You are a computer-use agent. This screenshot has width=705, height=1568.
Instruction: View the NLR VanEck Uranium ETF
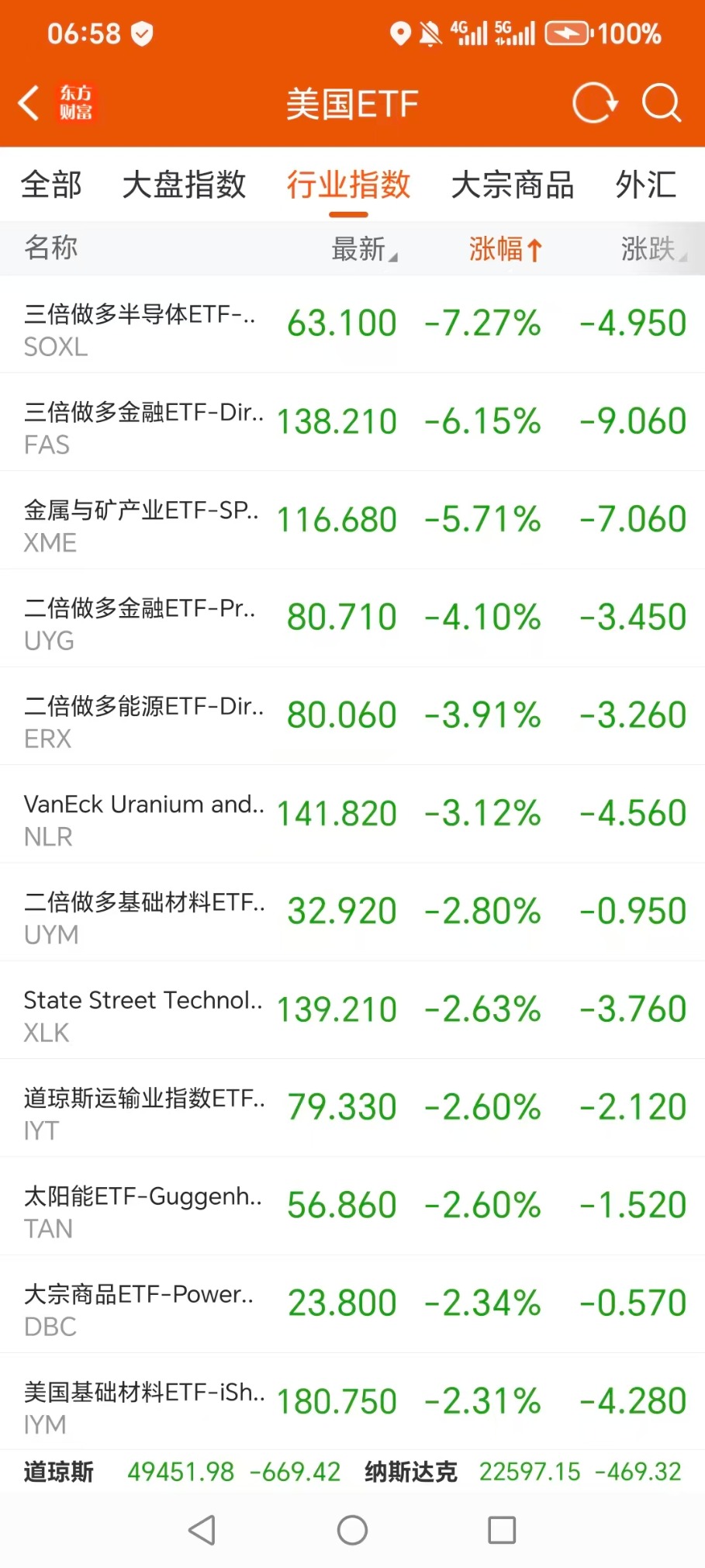pos(352,814)
